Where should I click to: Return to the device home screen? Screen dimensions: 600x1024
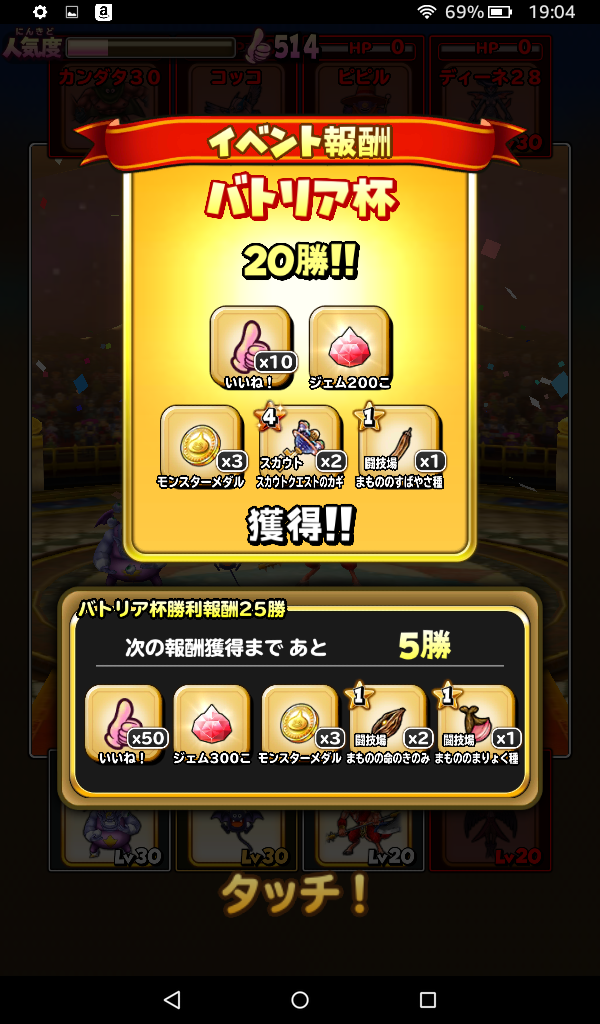[x=300, y=999]
